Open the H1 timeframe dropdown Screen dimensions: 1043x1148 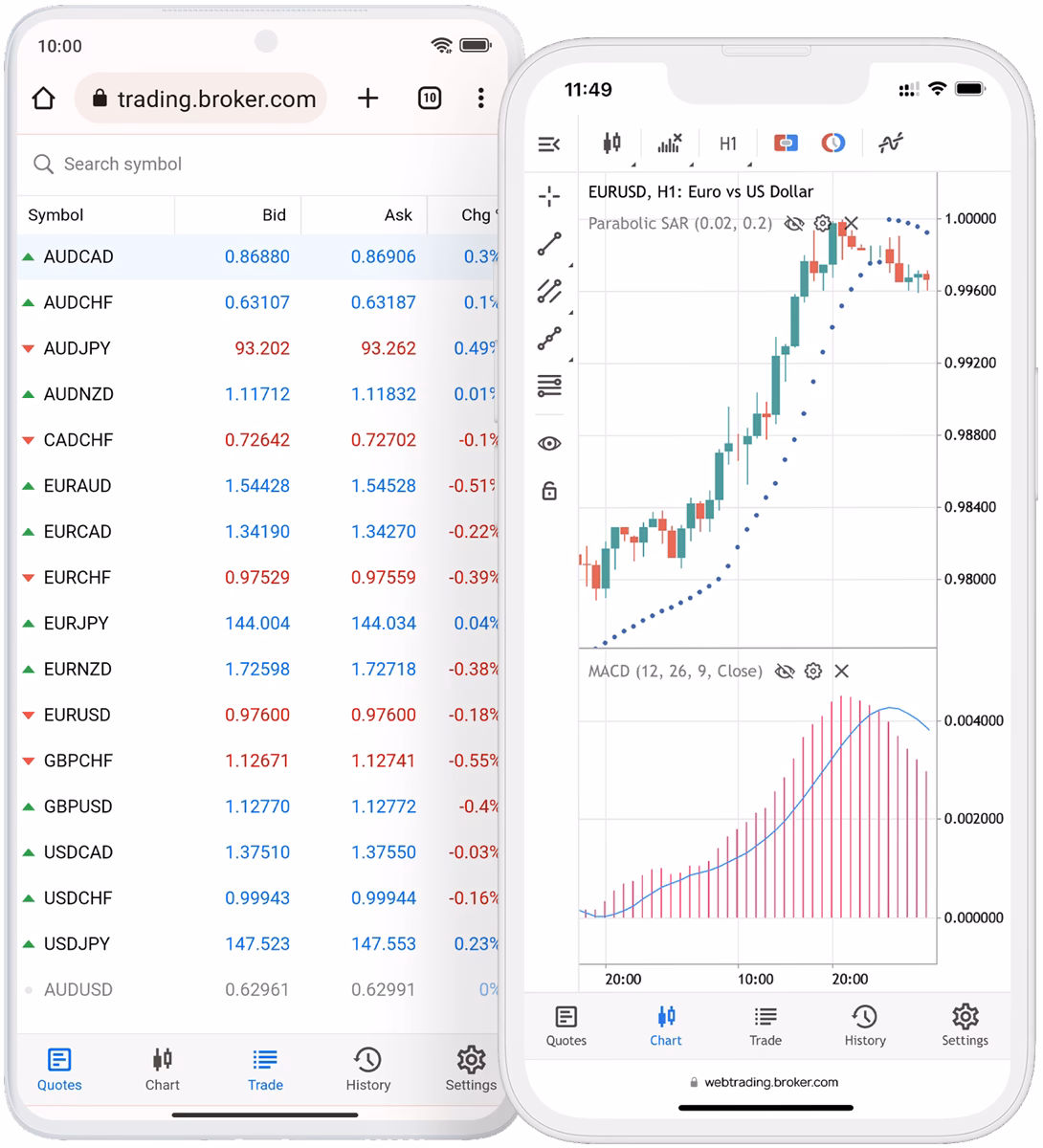point(728,143)
